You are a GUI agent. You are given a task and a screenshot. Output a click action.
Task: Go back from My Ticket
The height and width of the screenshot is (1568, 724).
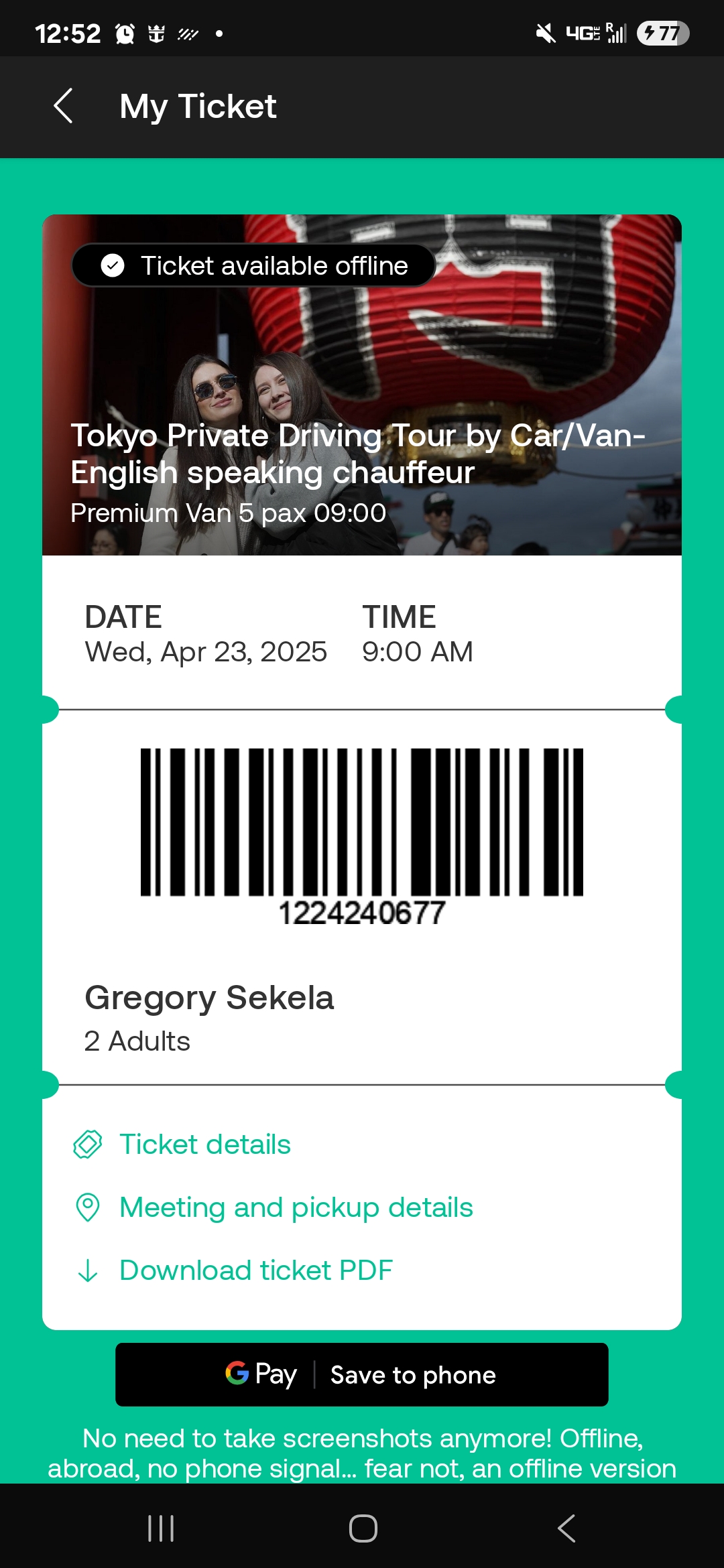click(x=63, y=107)
